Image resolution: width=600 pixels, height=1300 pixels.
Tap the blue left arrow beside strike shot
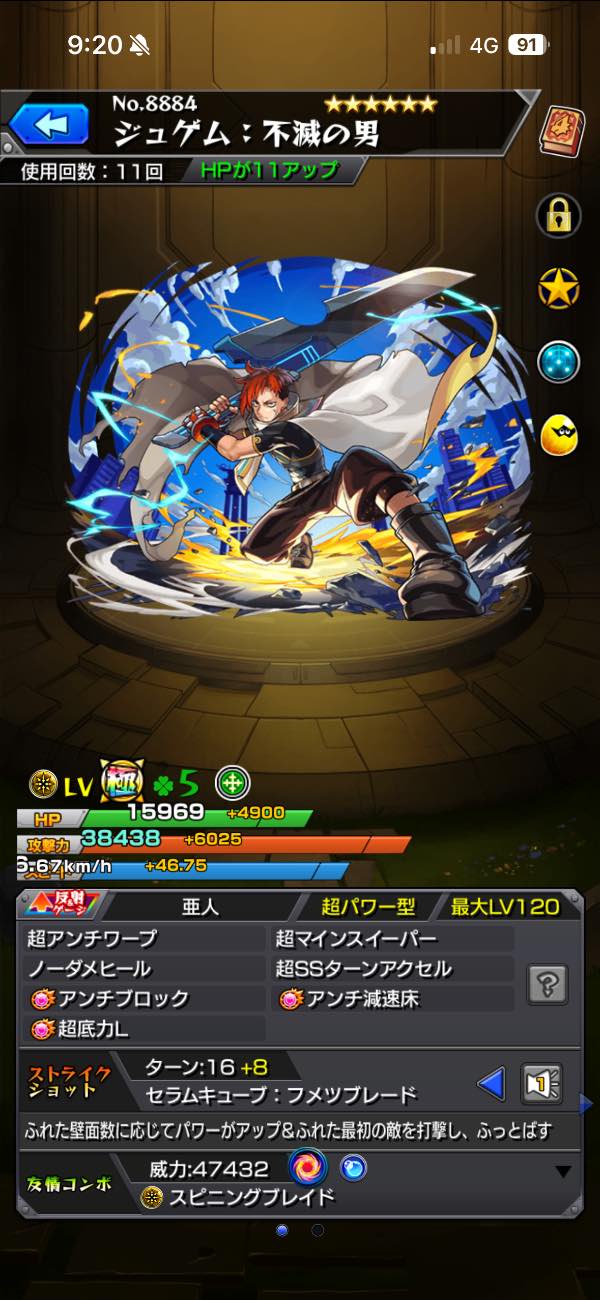[491, 1083]
